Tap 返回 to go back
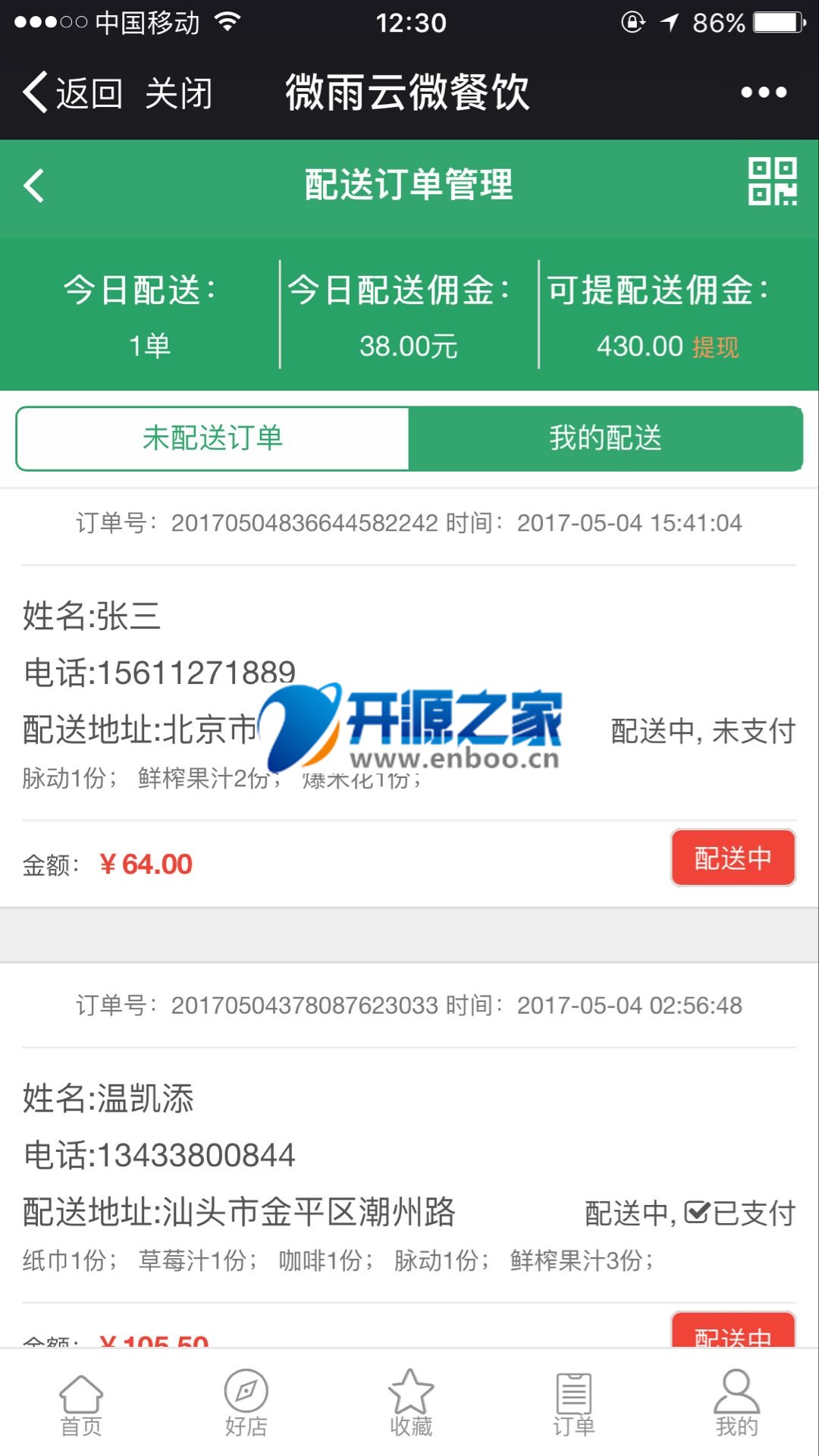 coord(73,93)
